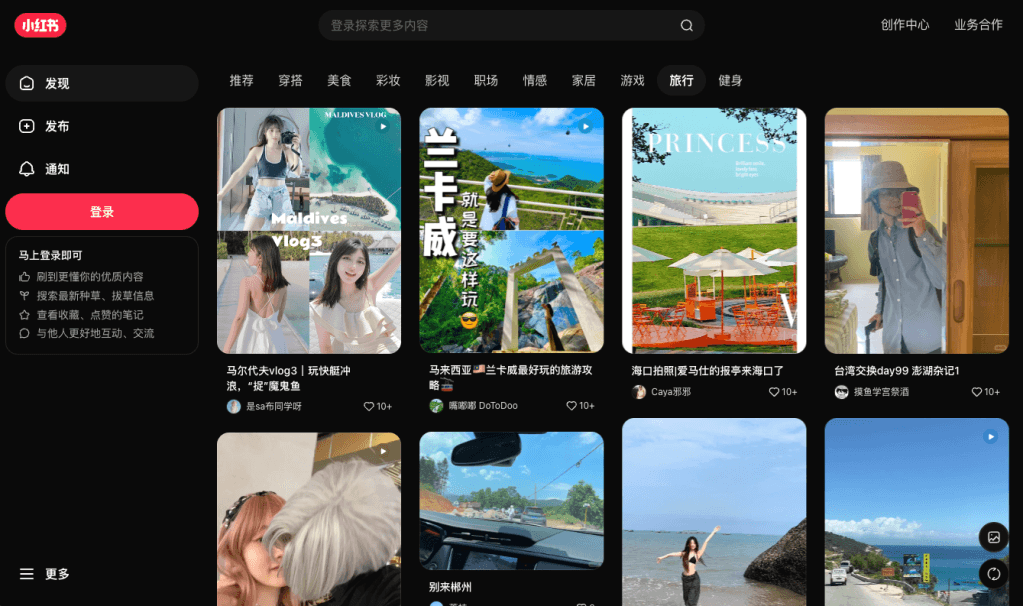Open 业务合作 link
The height and width of the screenshot is (606, 1023).
[978, 25]
